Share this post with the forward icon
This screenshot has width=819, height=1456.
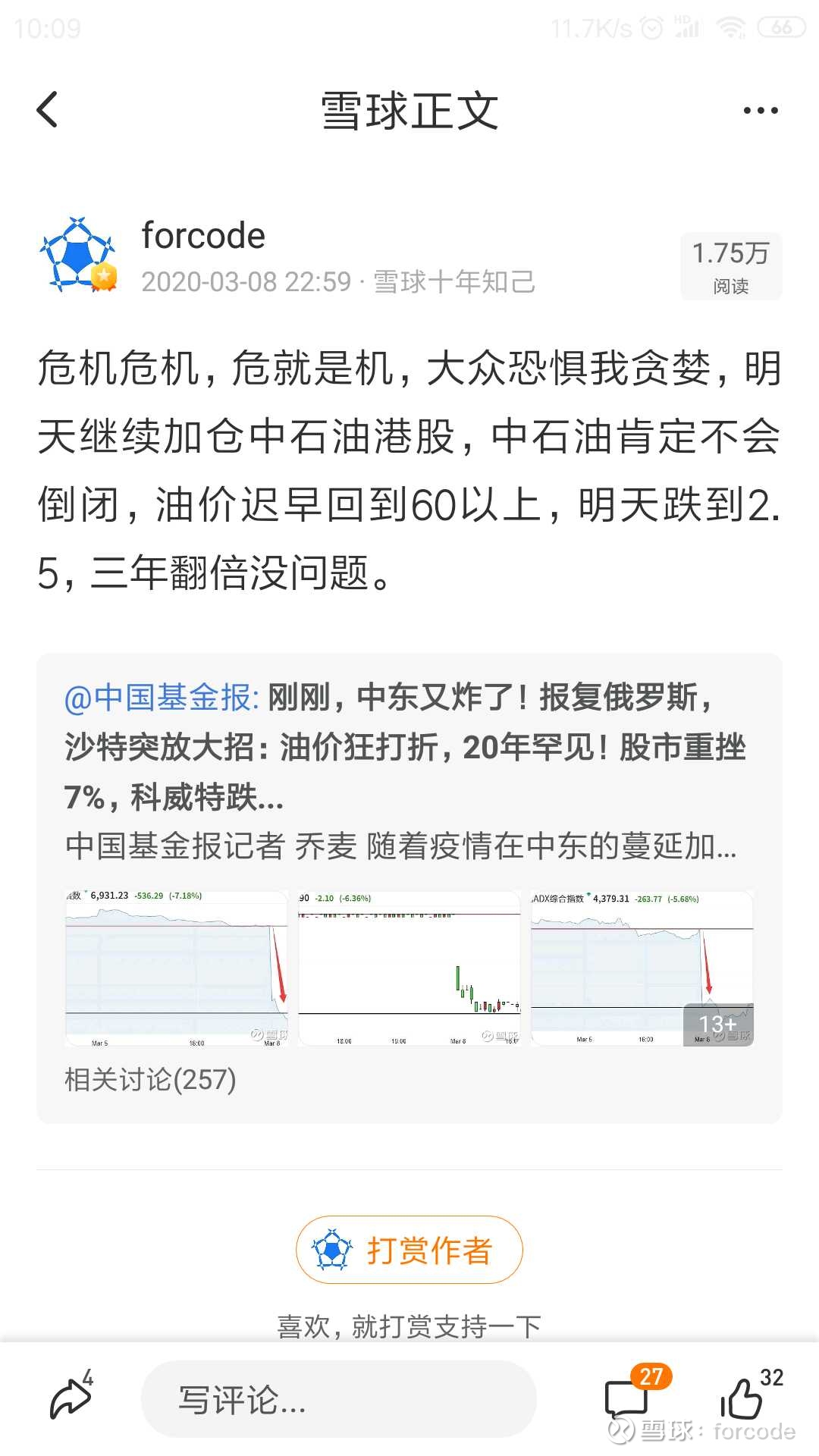pos(71,1397)
